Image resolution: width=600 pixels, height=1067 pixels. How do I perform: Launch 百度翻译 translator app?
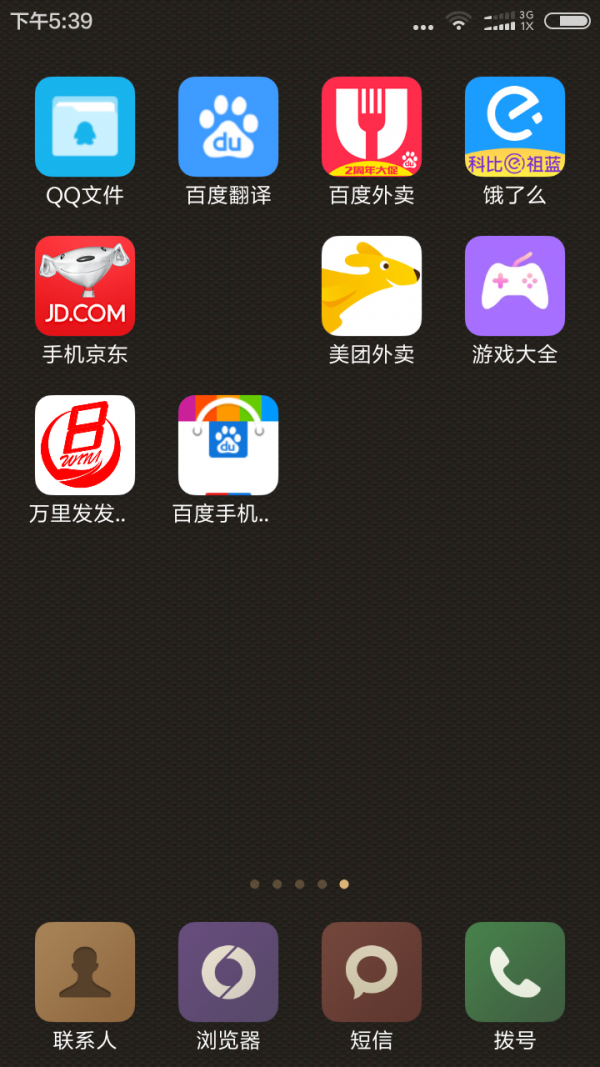[228, 127]
